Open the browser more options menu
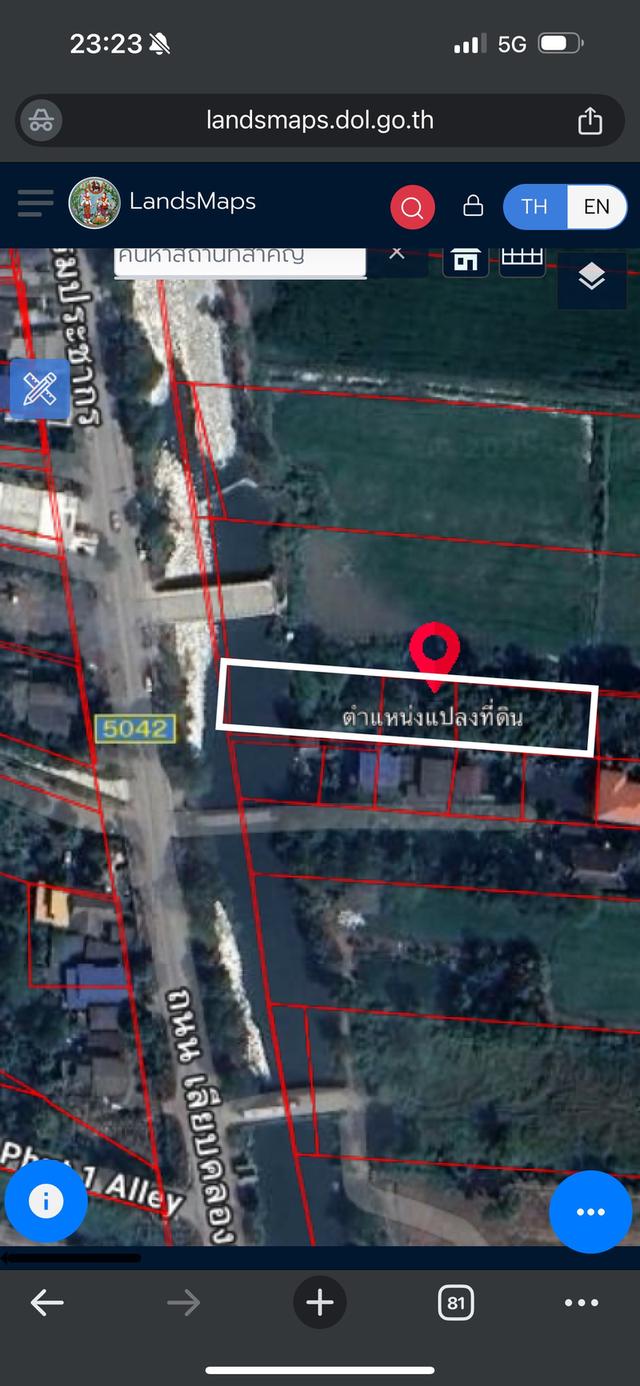The image size is (640, 1386). [x=581, y=1302]
